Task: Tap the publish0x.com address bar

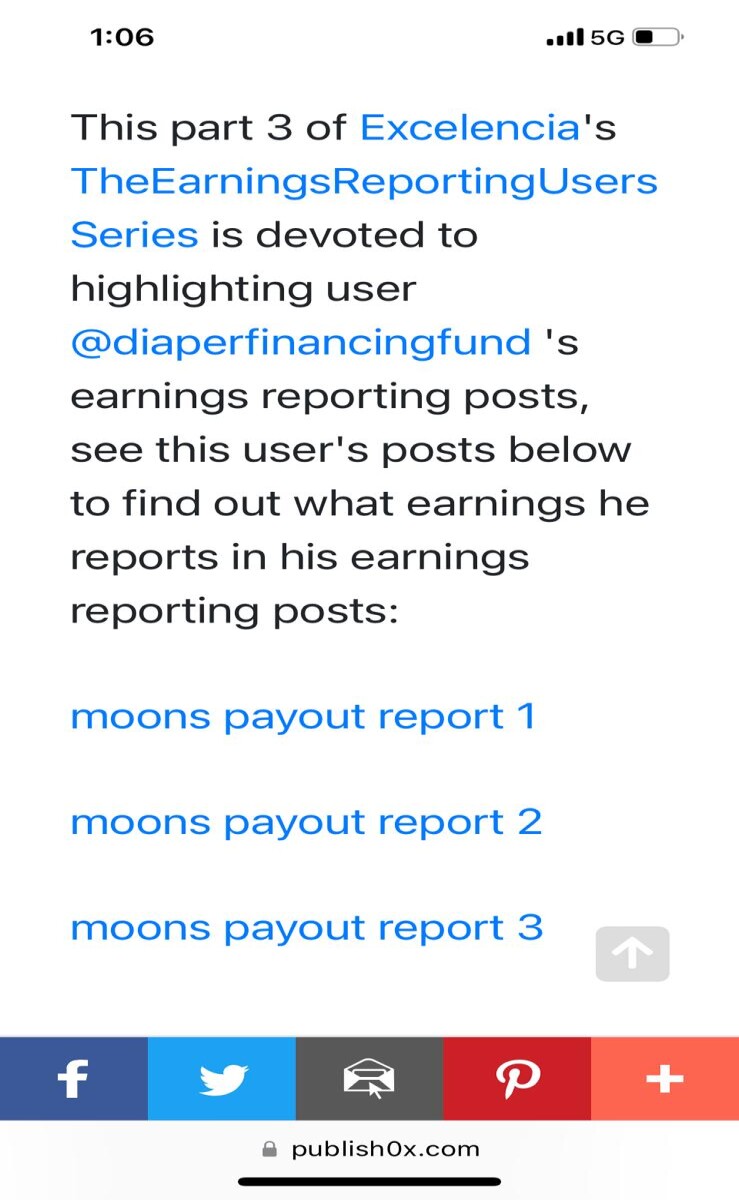Action: tap(370, 1149)
